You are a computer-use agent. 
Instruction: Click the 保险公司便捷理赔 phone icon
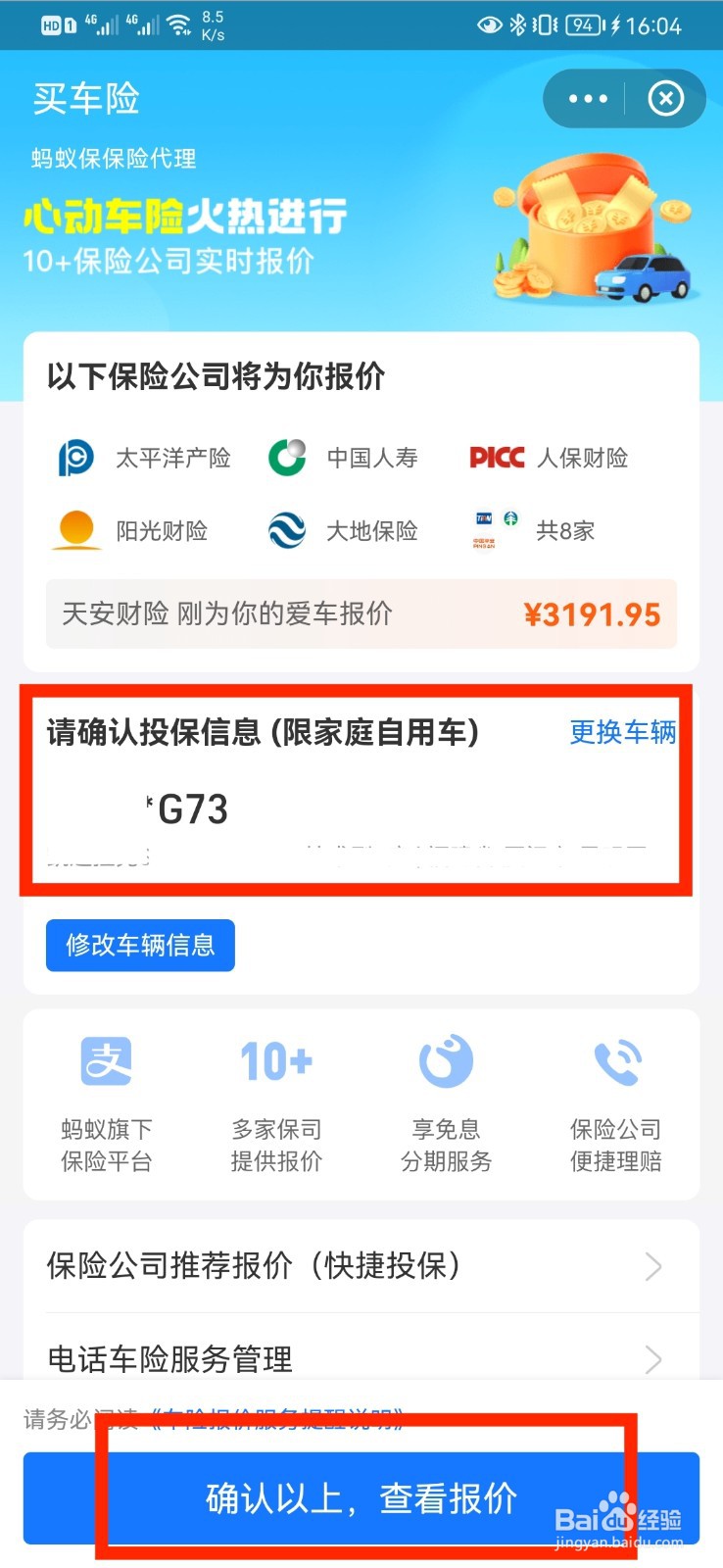tap(616, 1059)
